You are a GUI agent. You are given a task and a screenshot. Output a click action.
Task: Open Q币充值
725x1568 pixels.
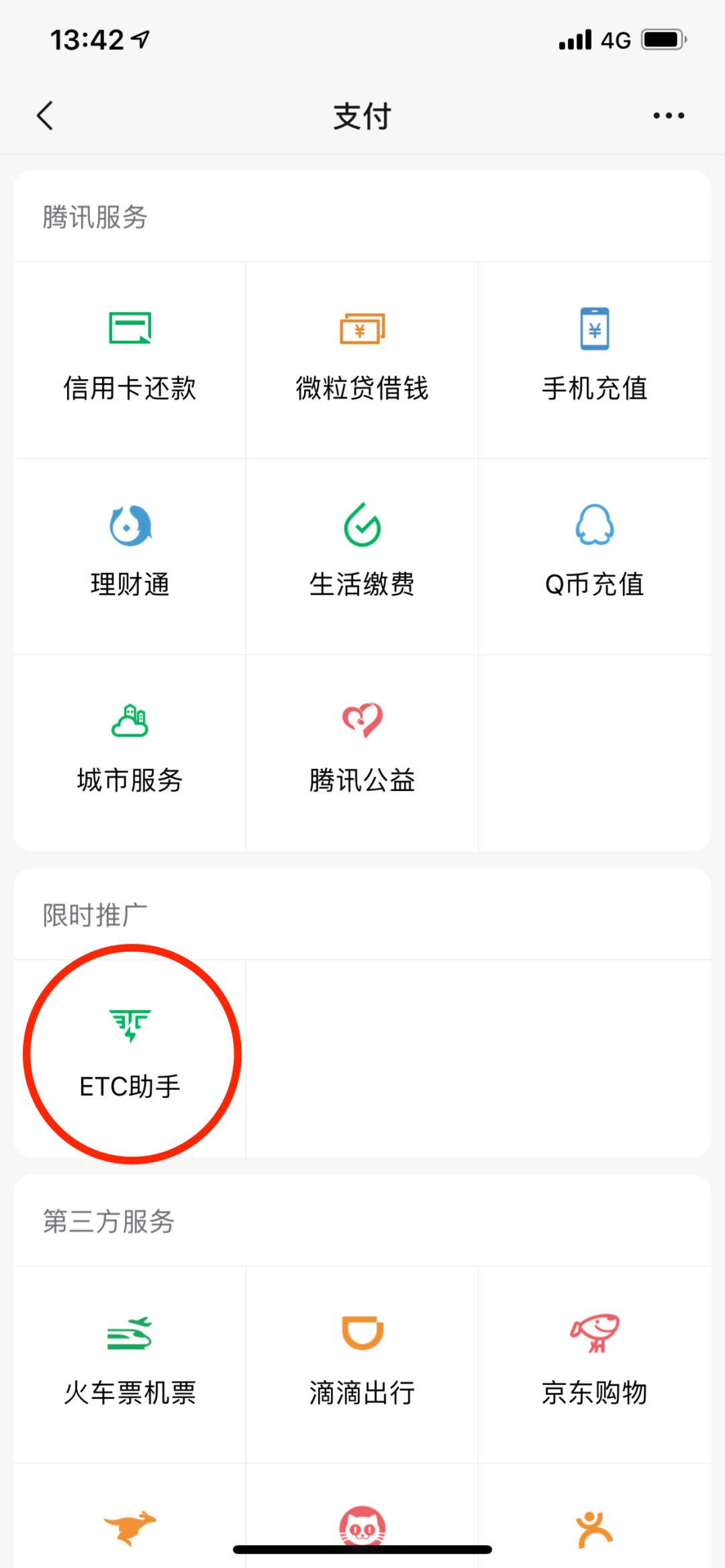595,556
